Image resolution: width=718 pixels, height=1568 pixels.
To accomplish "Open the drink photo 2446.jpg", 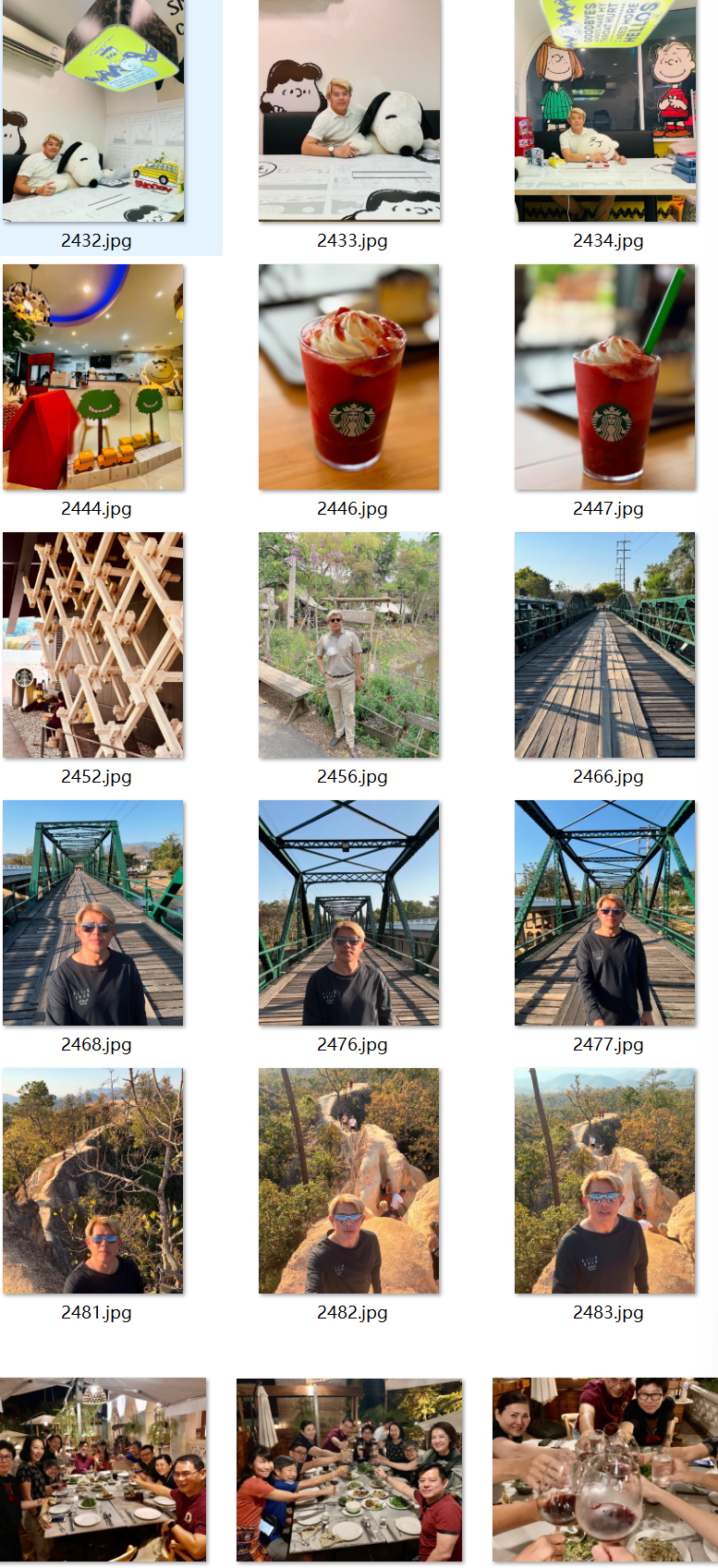I will (349, 377).
